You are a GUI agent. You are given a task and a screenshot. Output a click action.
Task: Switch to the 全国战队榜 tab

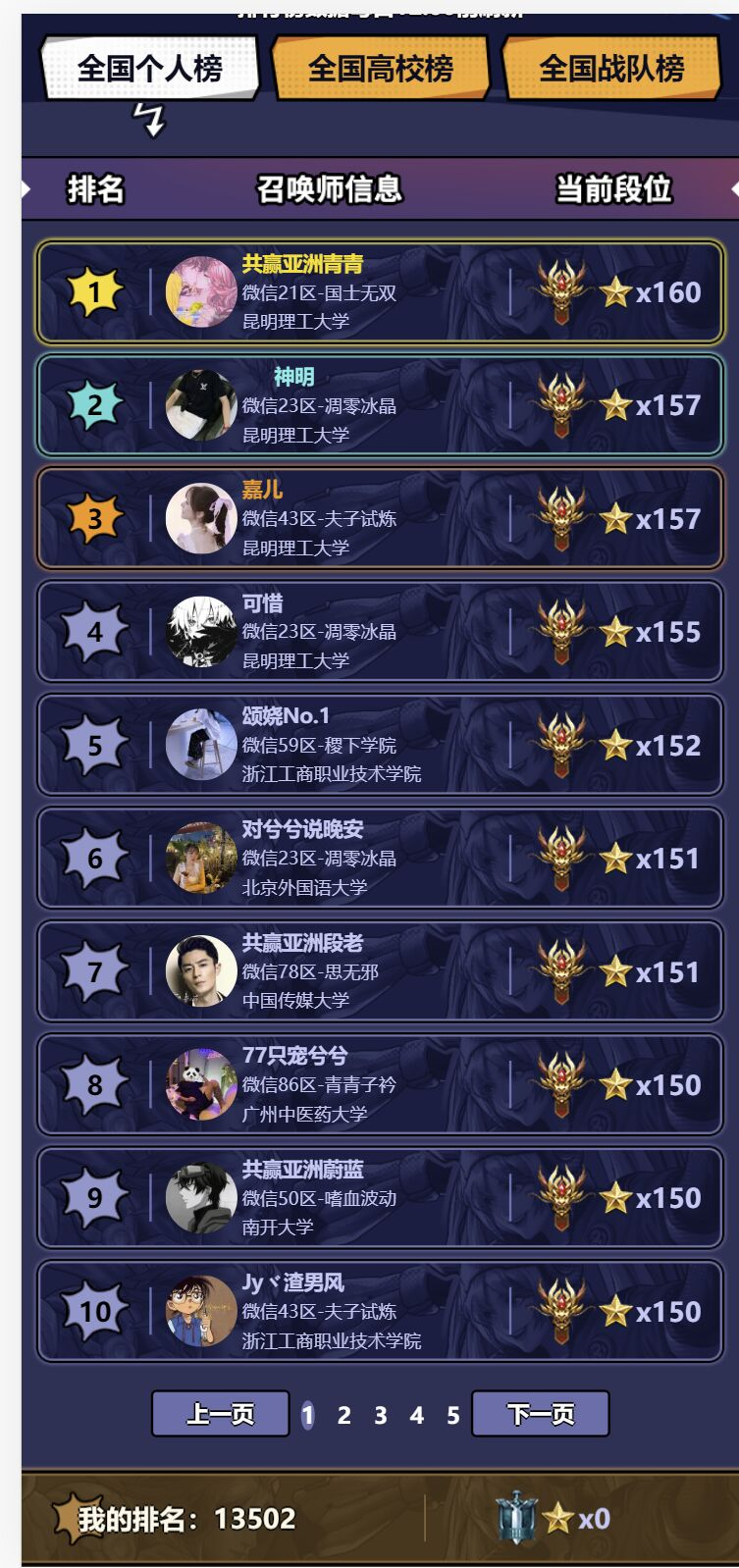[x=611, y=69]
